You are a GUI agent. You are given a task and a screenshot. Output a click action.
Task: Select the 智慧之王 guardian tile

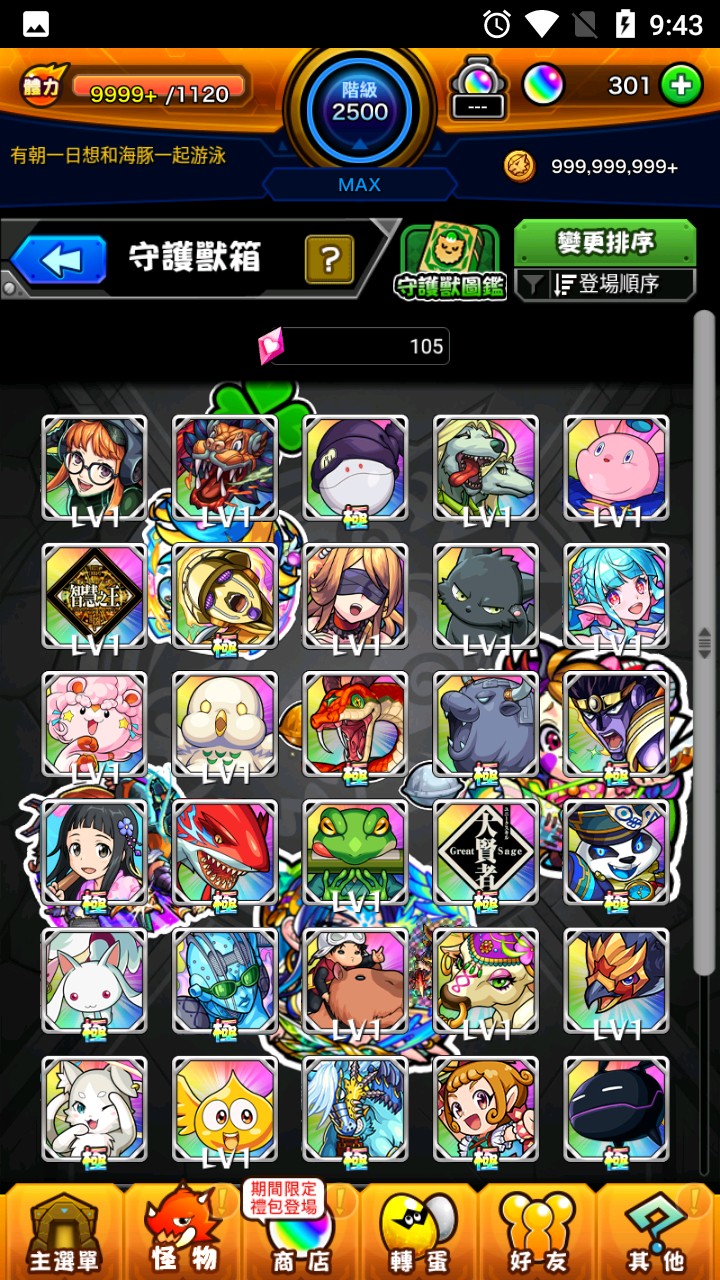(x=94, y=596)
